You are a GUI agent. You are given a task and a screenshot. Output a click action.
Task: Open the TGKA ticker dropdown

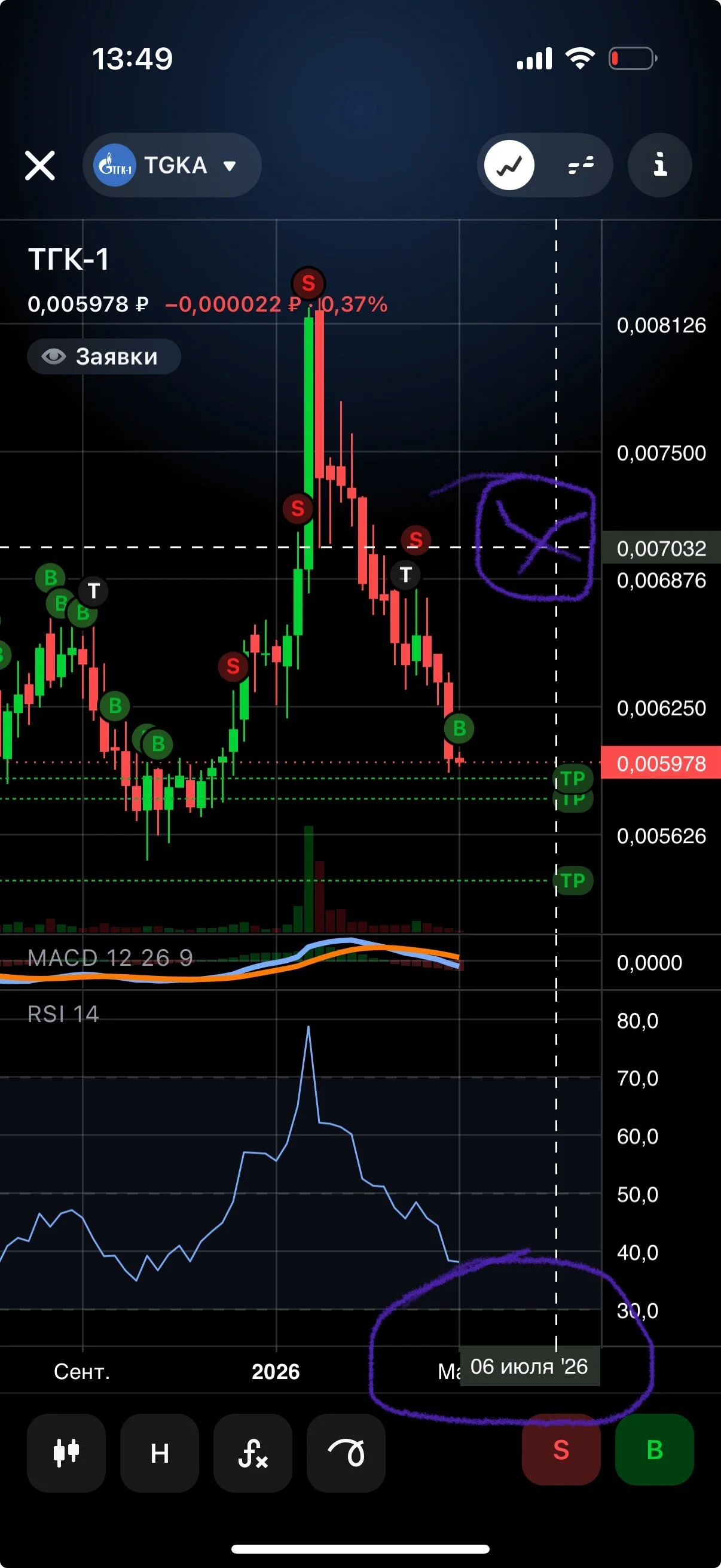pos(172,165)
